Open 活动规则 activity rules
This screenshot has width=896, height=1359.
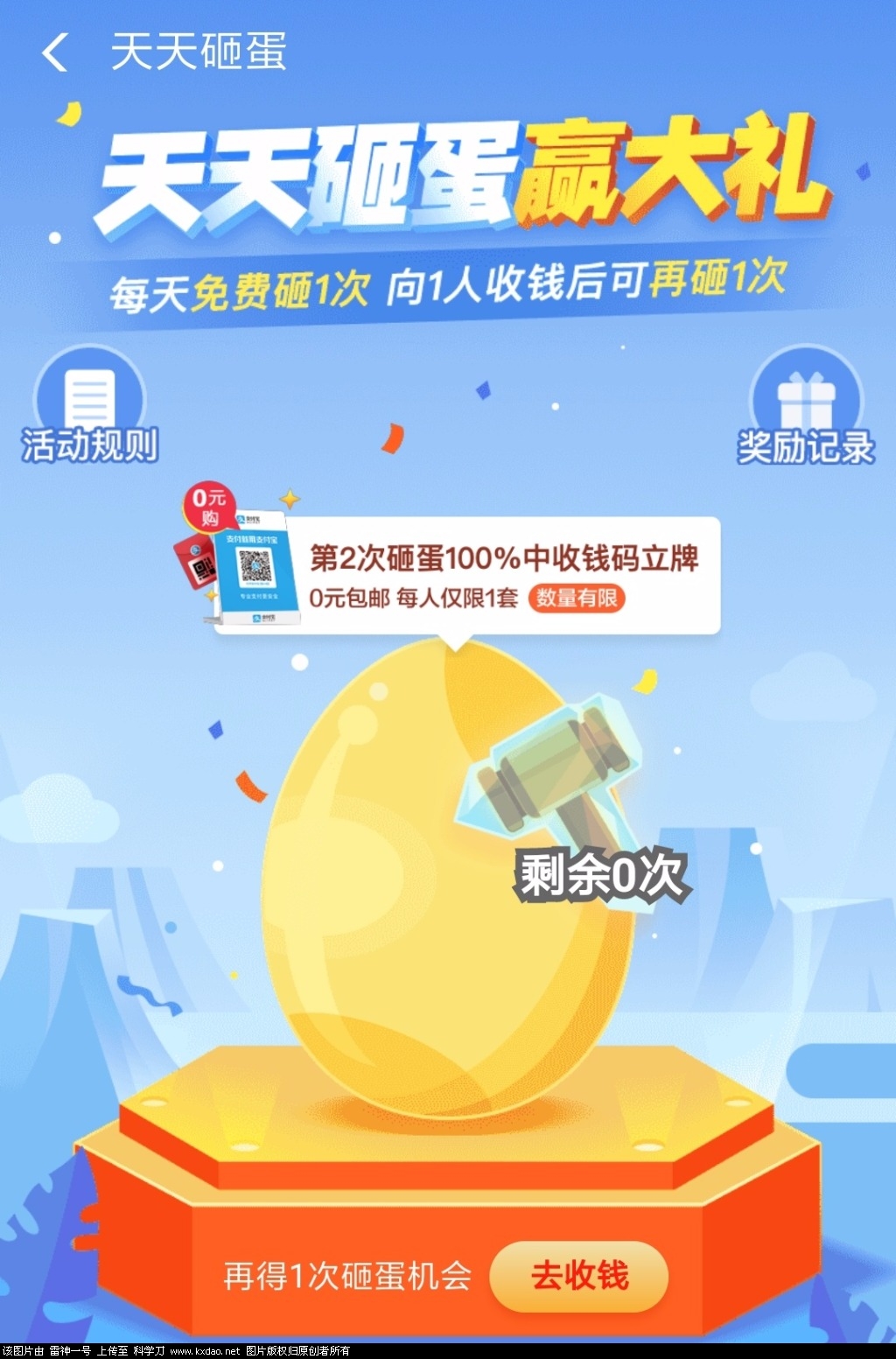(89, 410)
